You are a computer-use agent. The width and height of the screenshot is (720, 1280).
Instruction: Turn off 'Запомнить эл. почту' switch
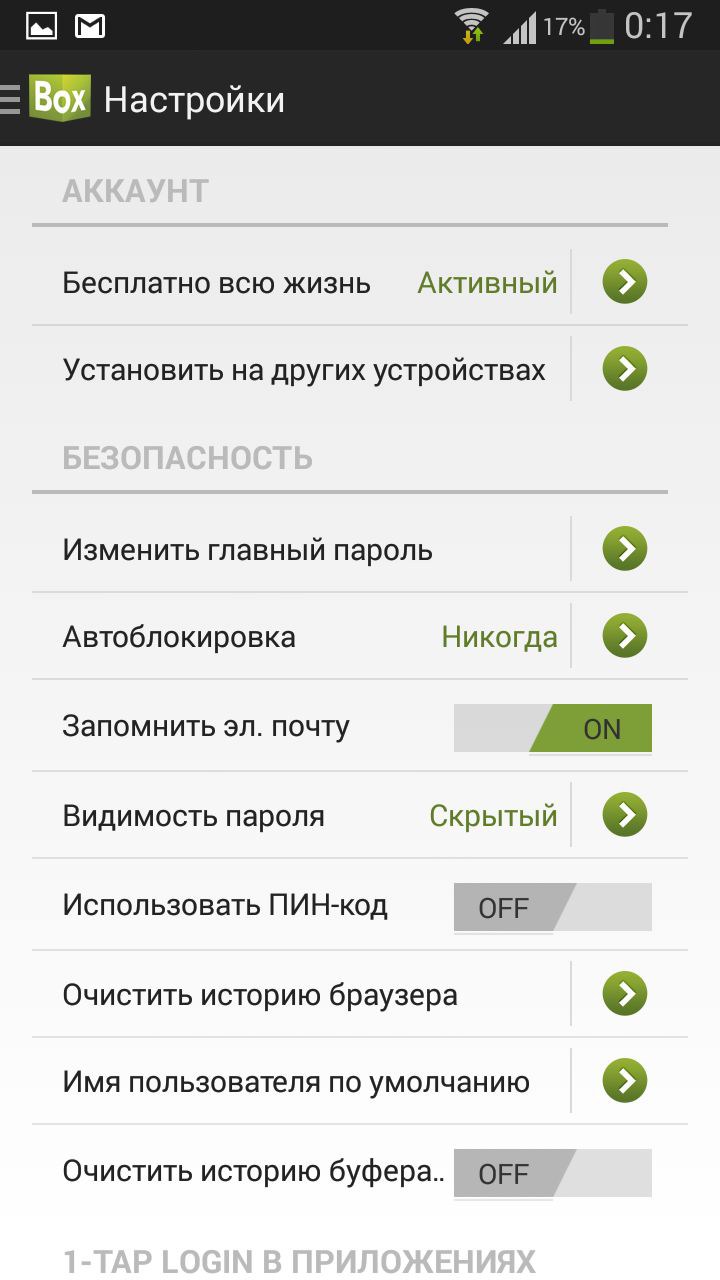click(551, 727)
